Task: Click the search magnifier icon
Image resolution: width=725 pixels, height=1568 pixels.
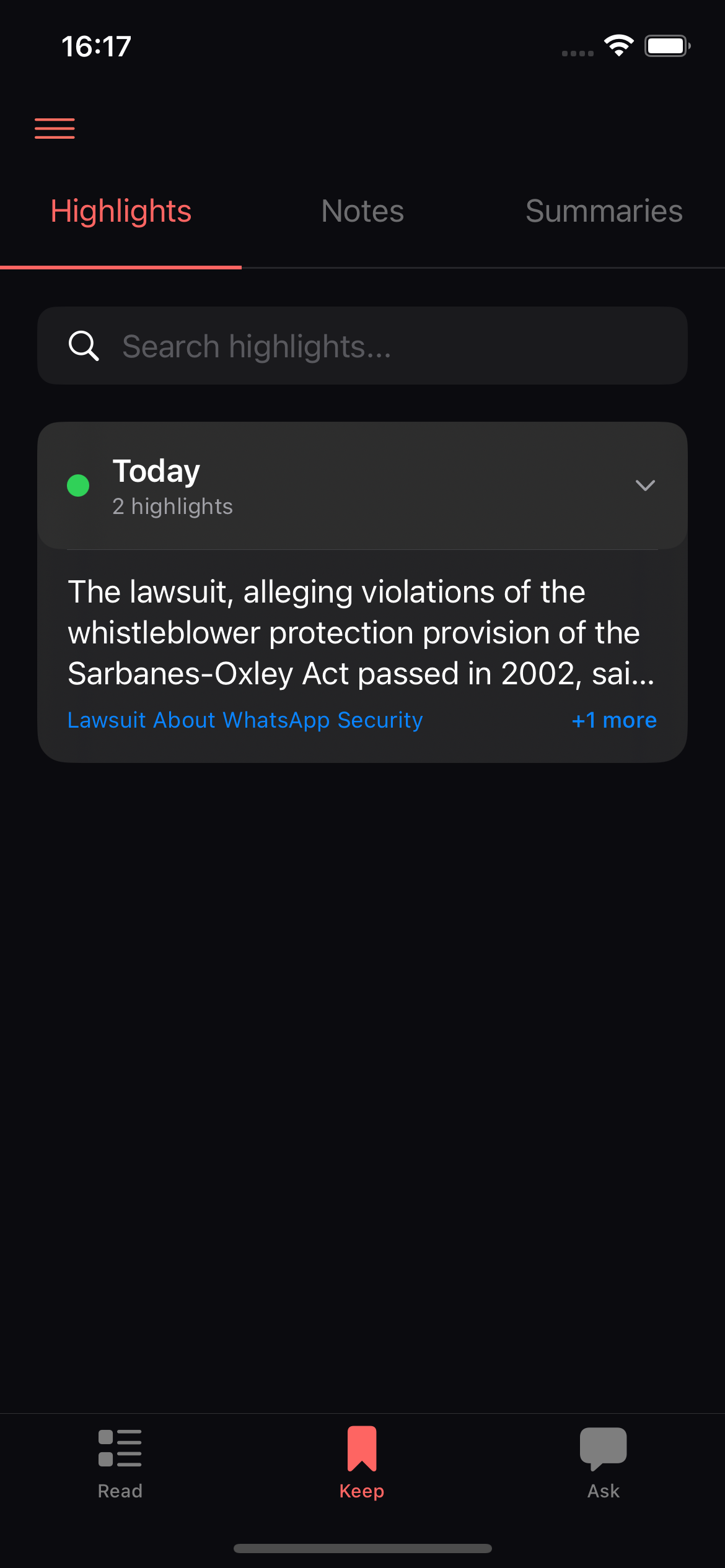Action: [83, 346]
